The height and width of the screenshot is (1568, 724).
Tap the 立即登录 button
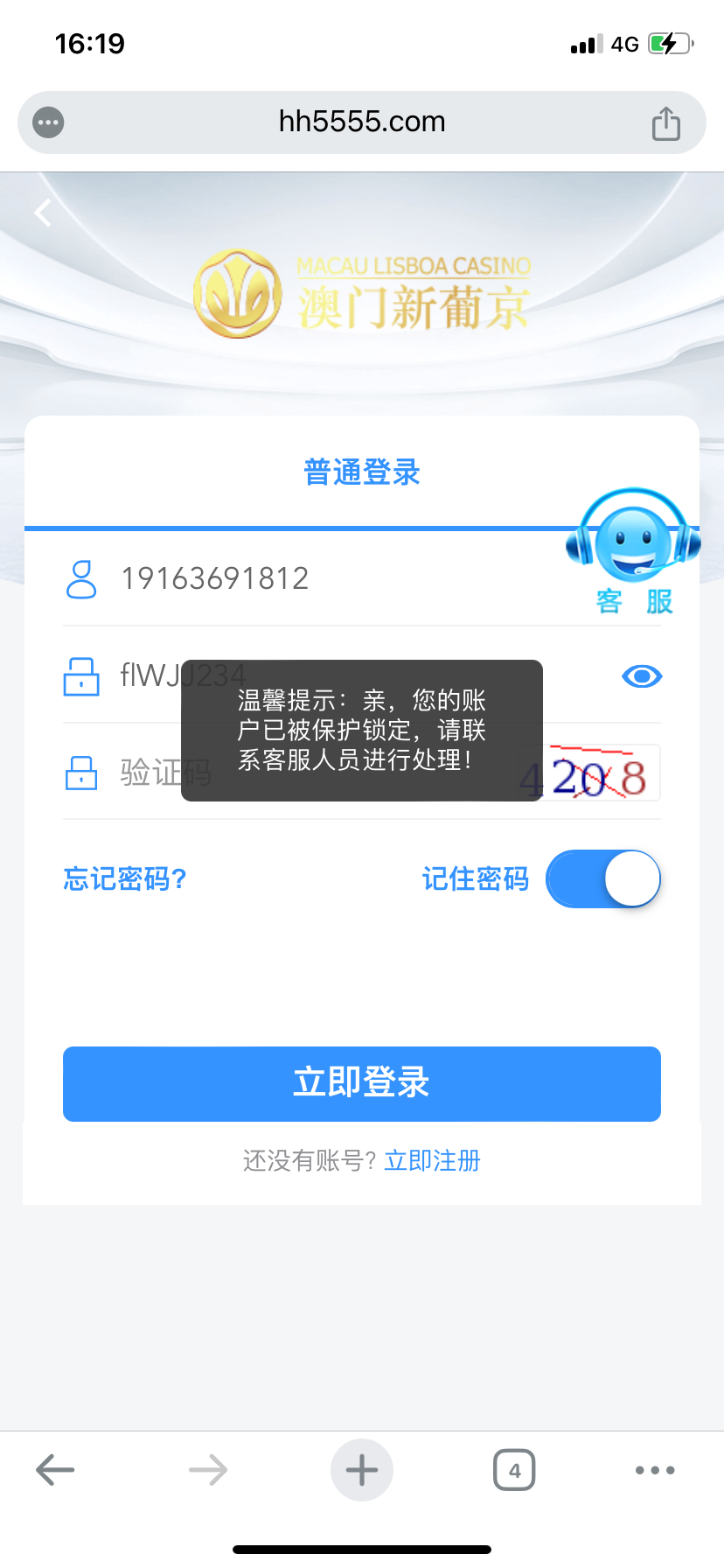pos(361,1083)
